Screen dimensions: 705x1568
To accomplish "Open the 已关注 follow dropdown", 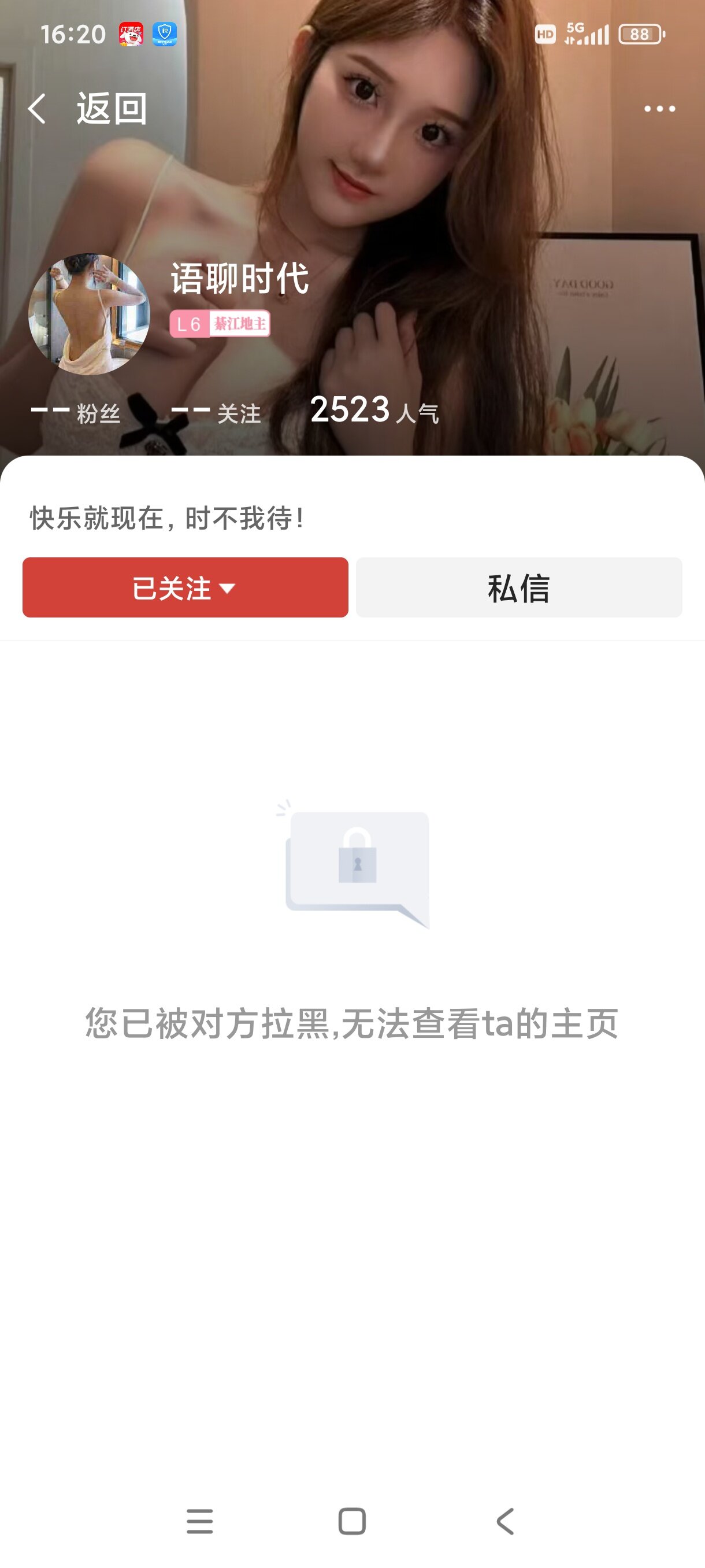I will tap(185, 587).
